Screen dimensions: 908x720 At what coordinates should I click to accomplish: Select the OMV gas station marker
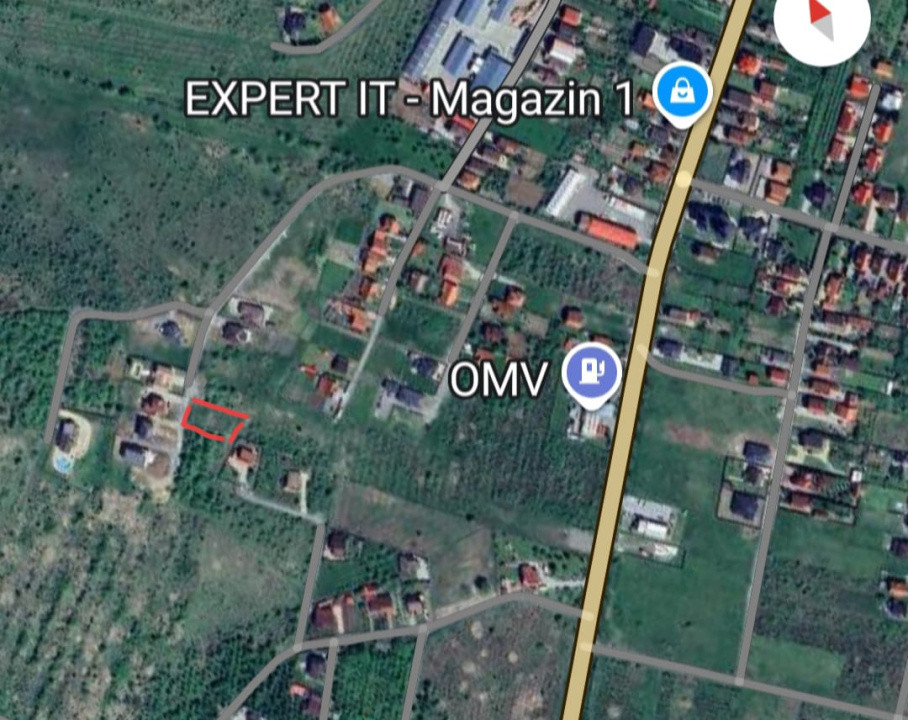coord(591,373)
